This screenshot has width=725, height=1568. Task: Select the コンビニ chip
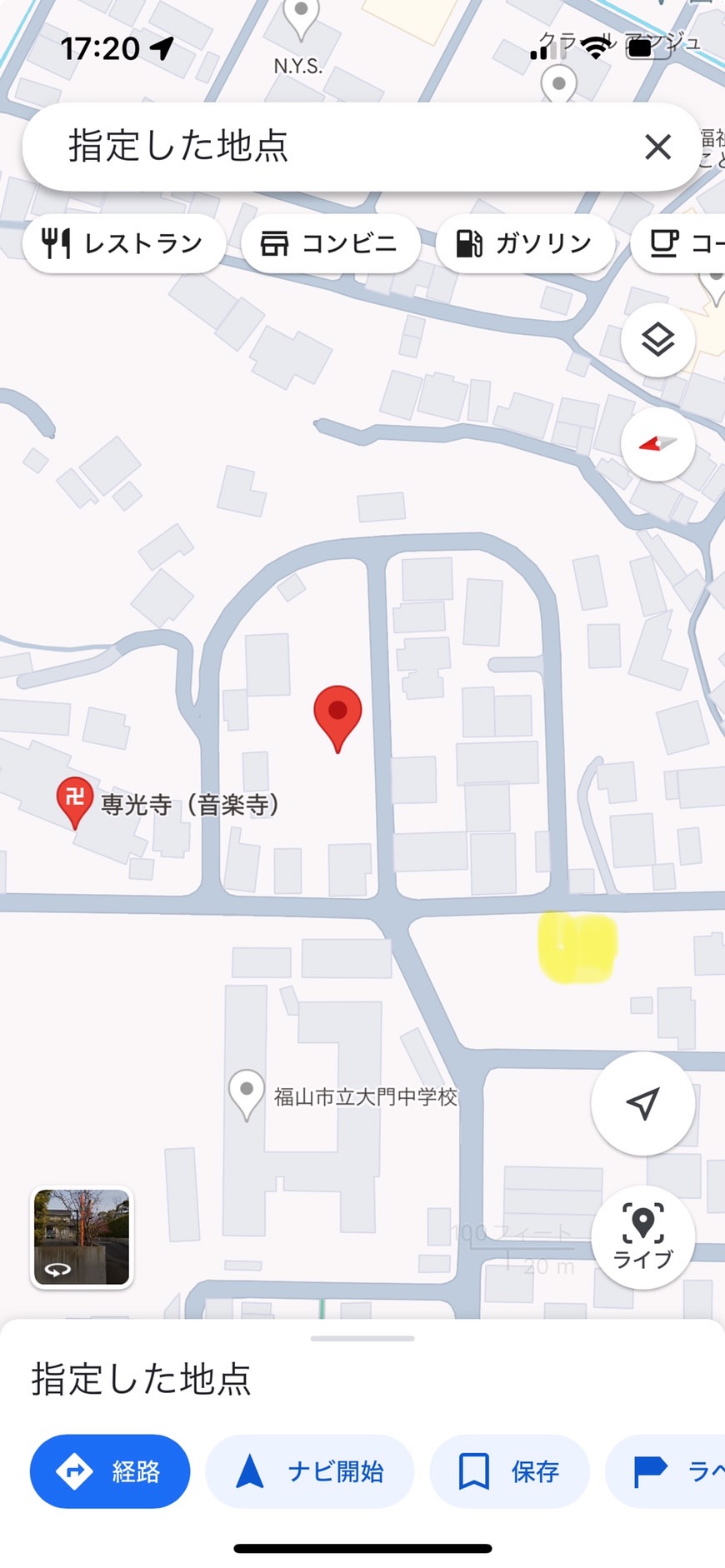click(x=330, y=243)
